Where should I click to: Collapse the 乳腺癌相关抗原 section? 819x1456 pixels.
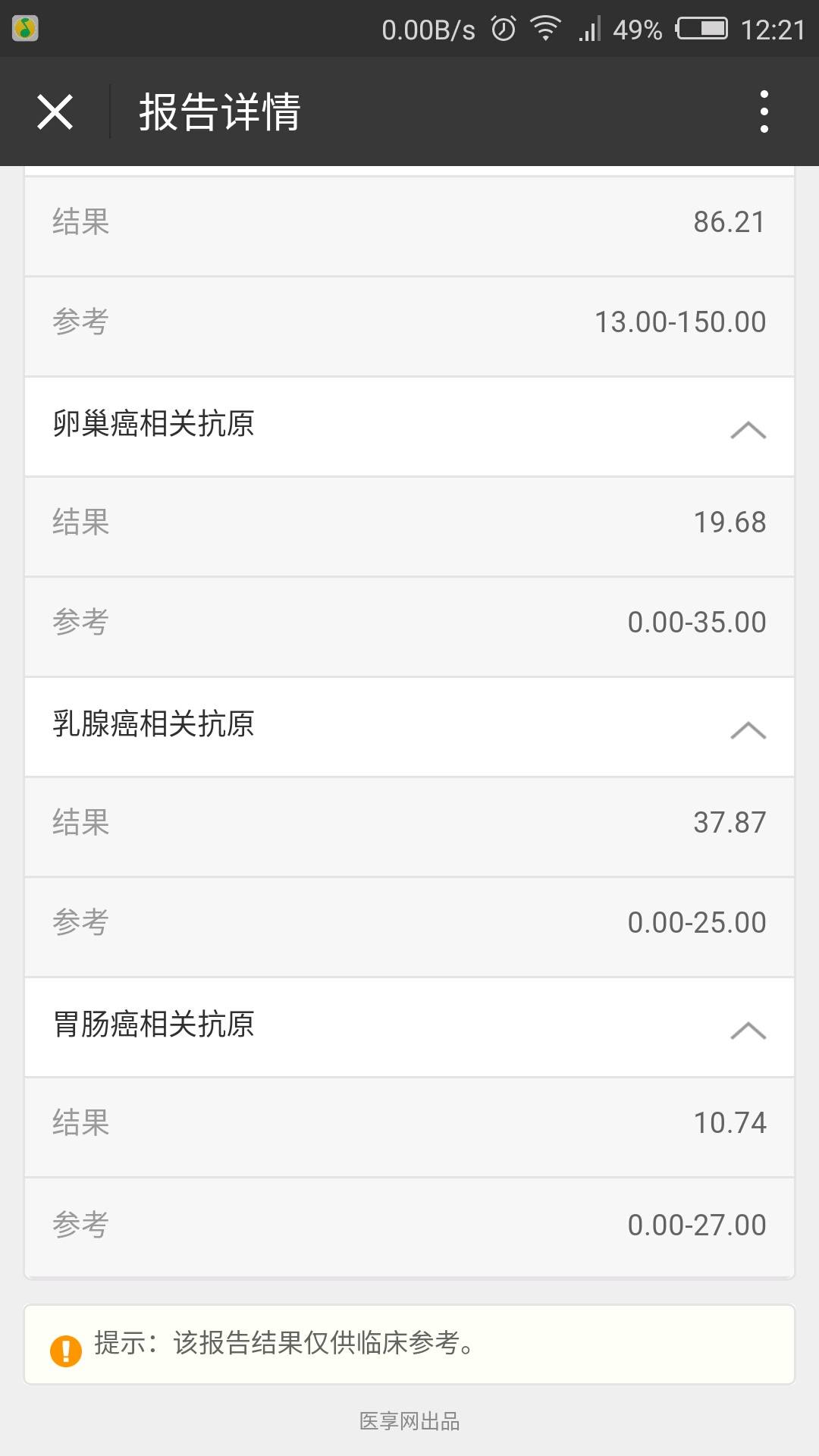pyautogui.click(x=748, y=730)
